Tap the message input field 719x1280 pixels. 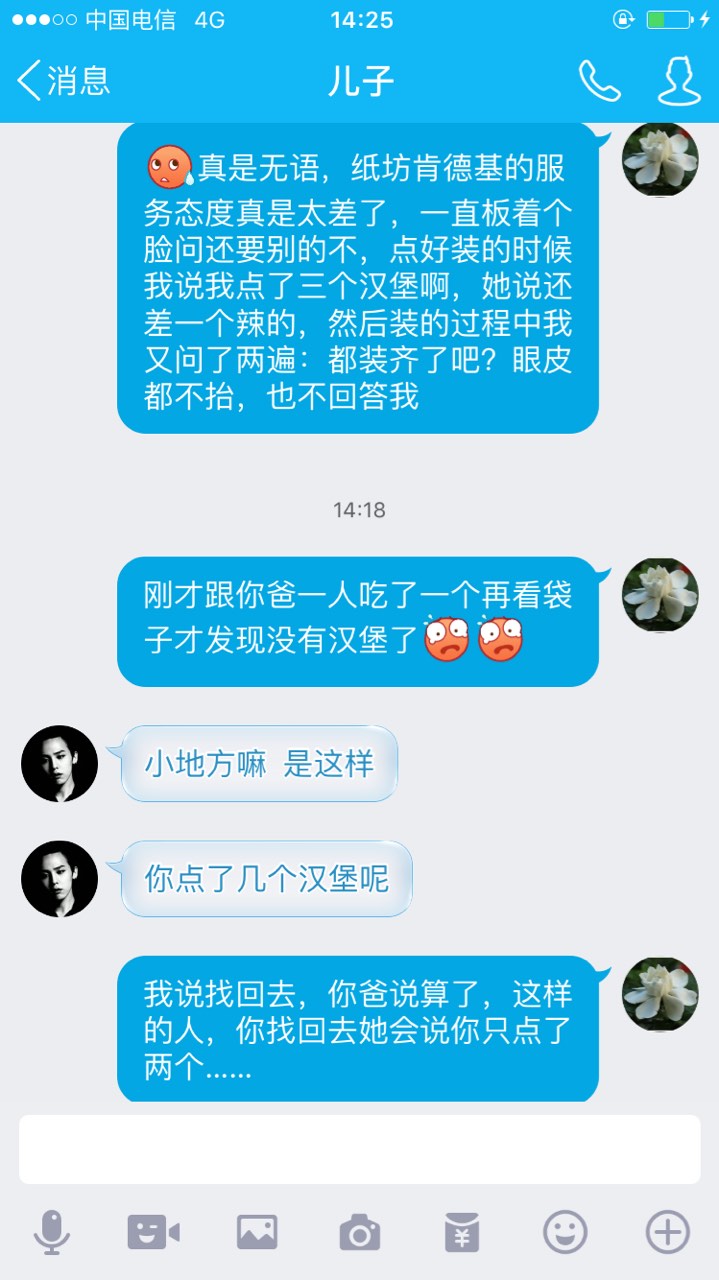[359, 1149]
